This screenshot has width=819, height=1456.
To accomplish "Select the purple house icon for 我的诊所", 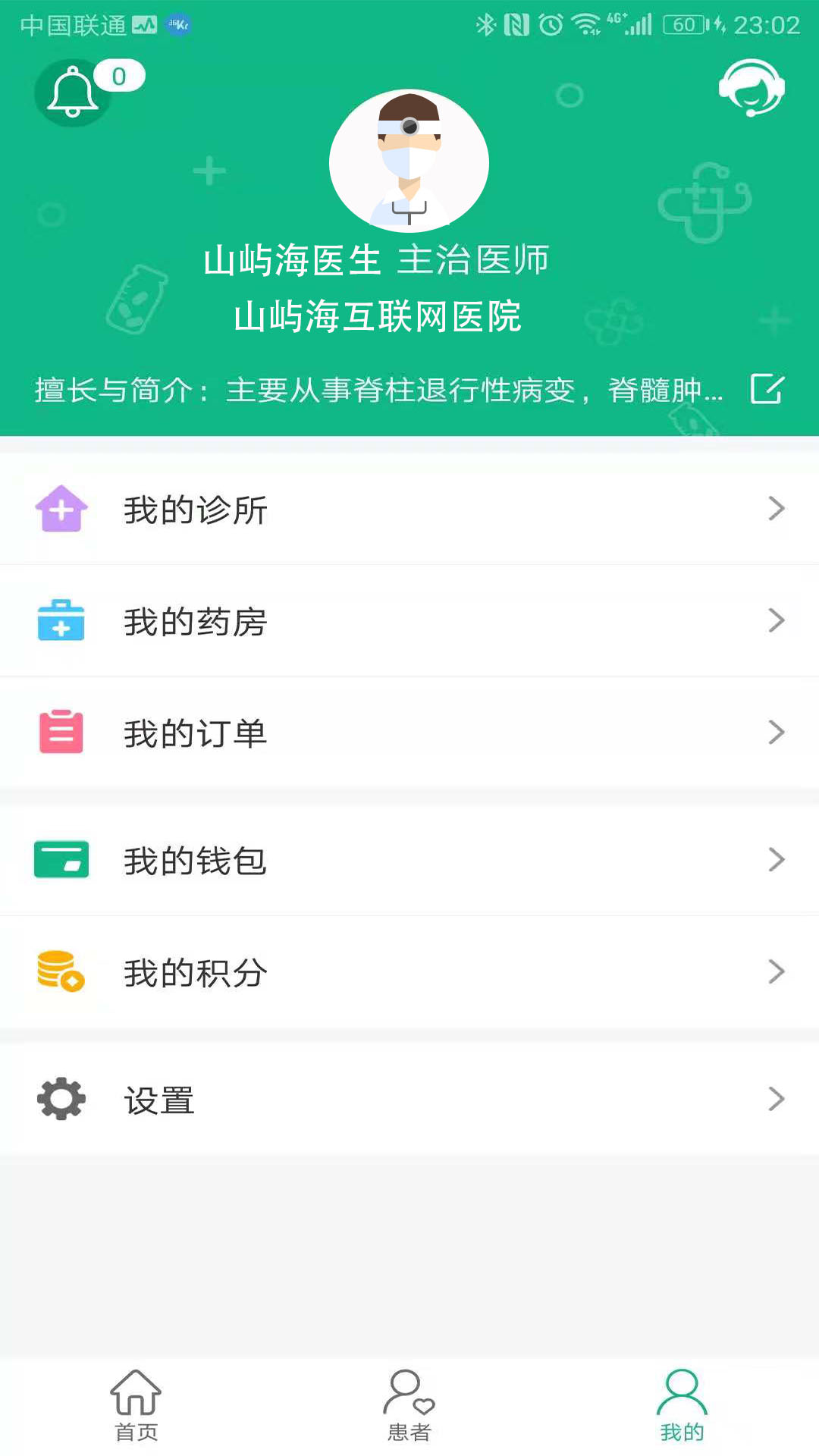I will click(61, 509).
